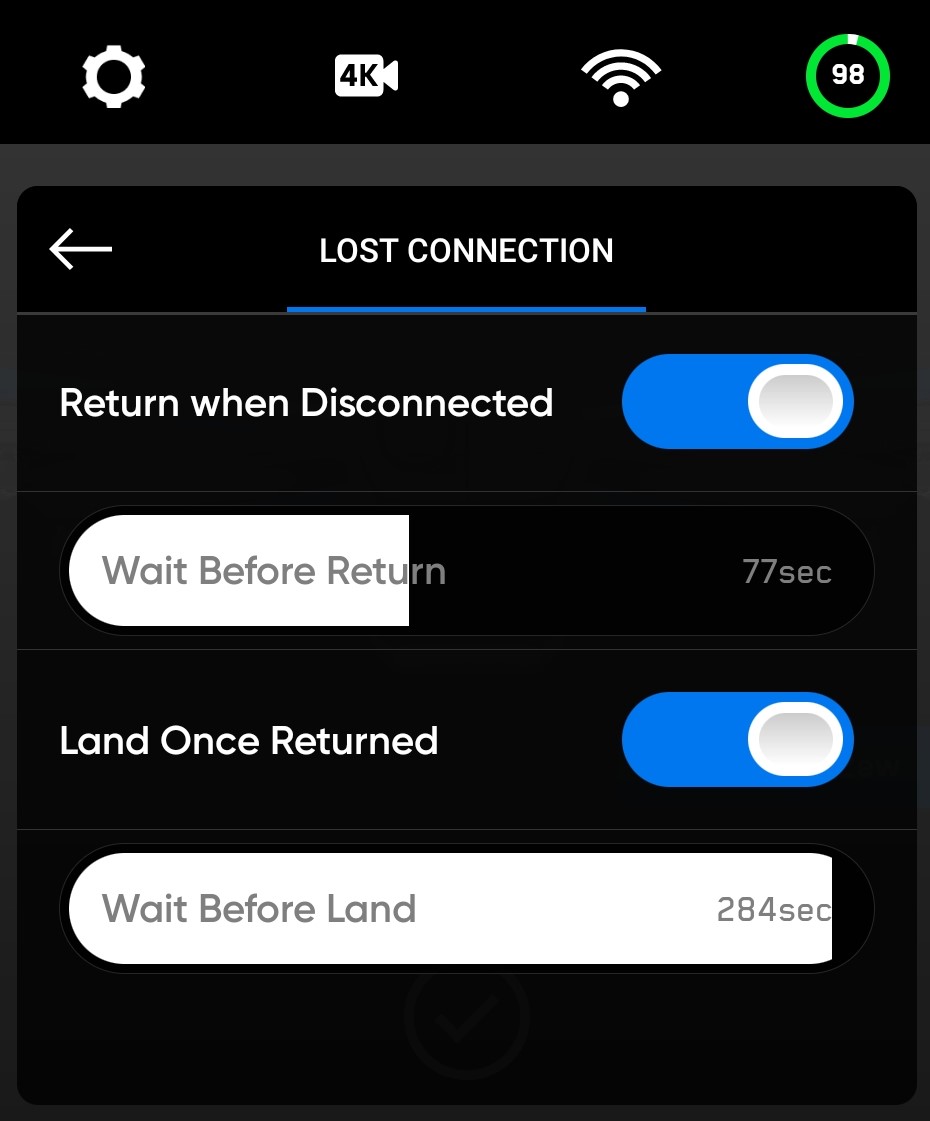Turn off Return when Disconnected
Viewport: 930px width, 1121px height.
click(737, 402)
